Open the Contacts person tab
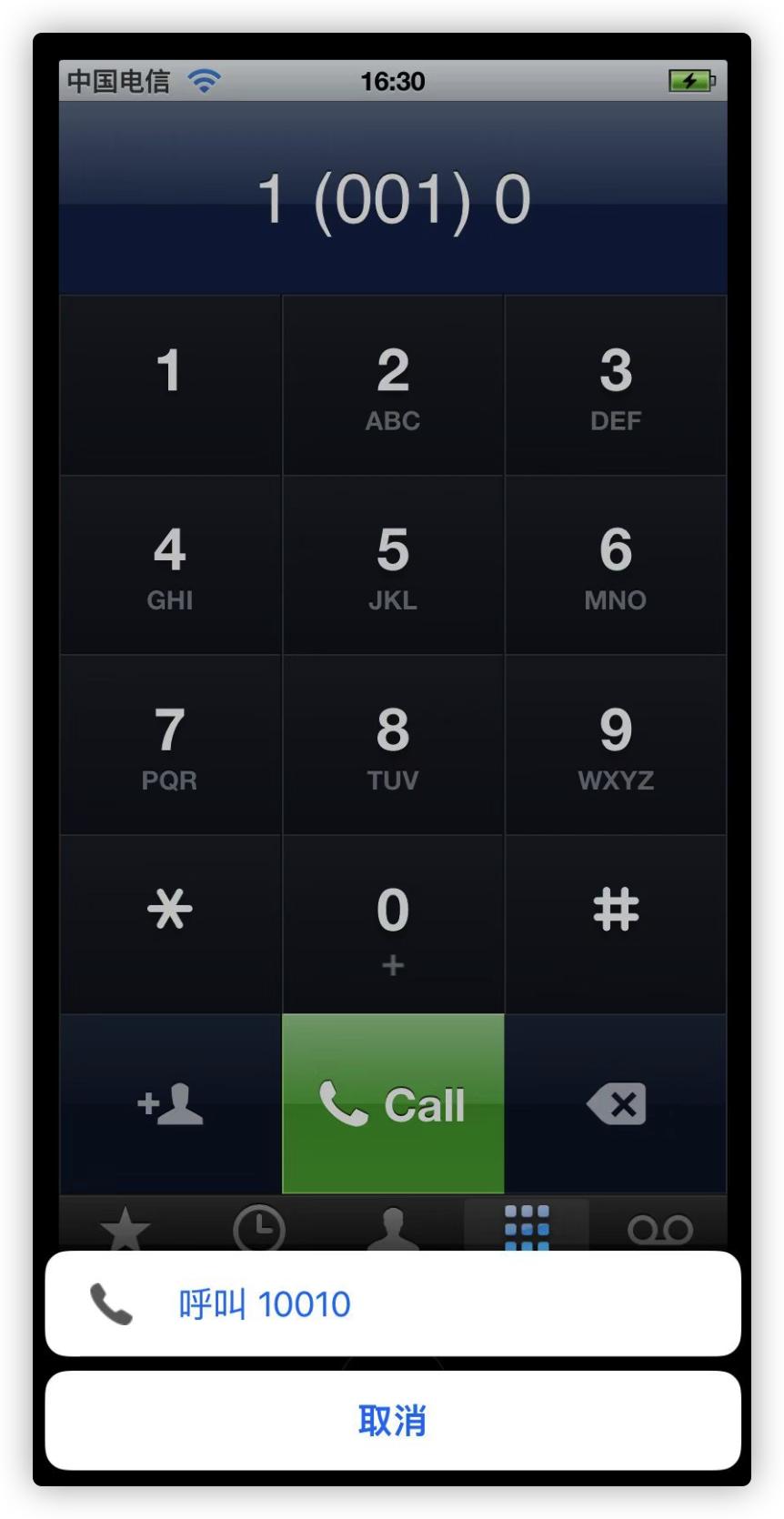This screenshot has width=784, height=1519. pyautogui.click(x=393, y=1228)
